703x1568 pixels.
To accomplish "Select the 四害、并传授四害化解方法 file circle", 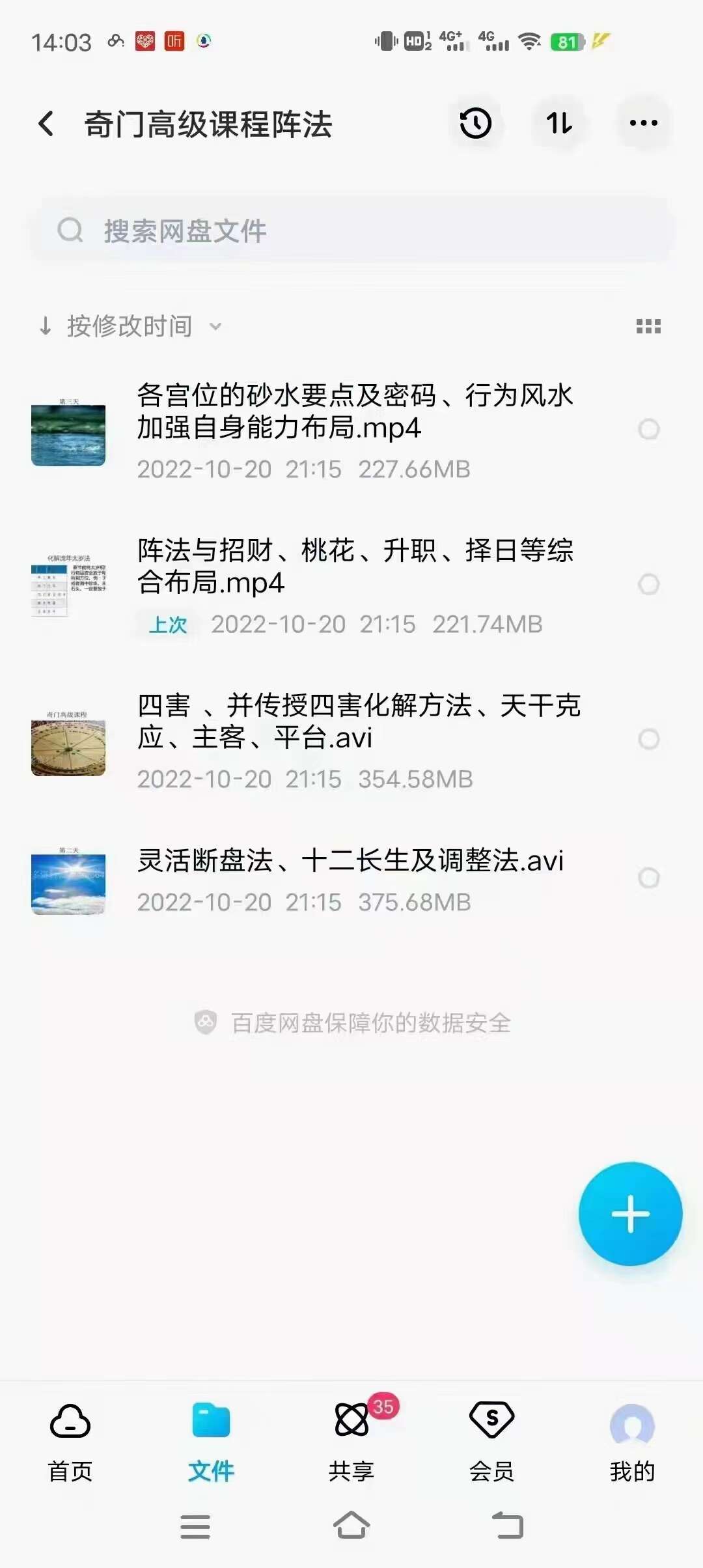I will click(649, 740).
